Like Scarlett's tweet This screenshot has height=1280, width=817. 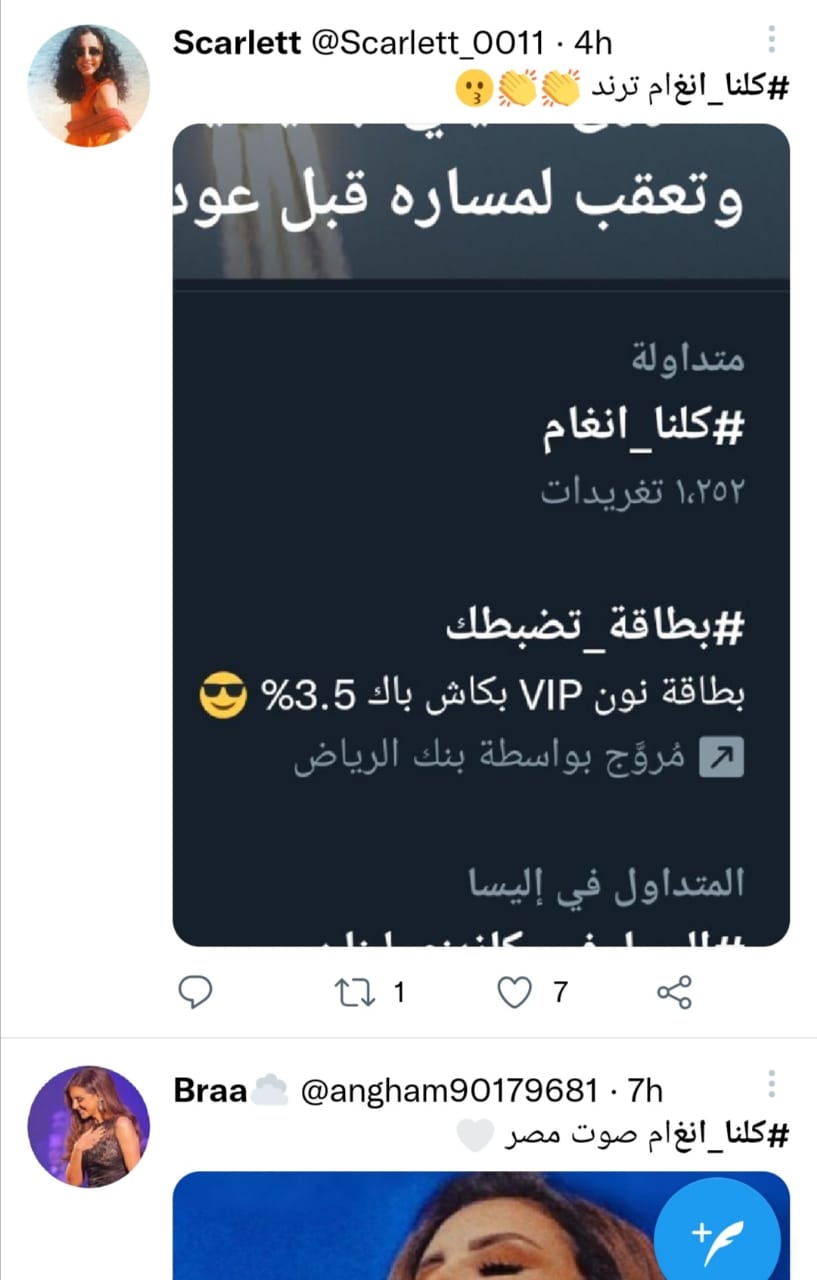coord(515,991)
